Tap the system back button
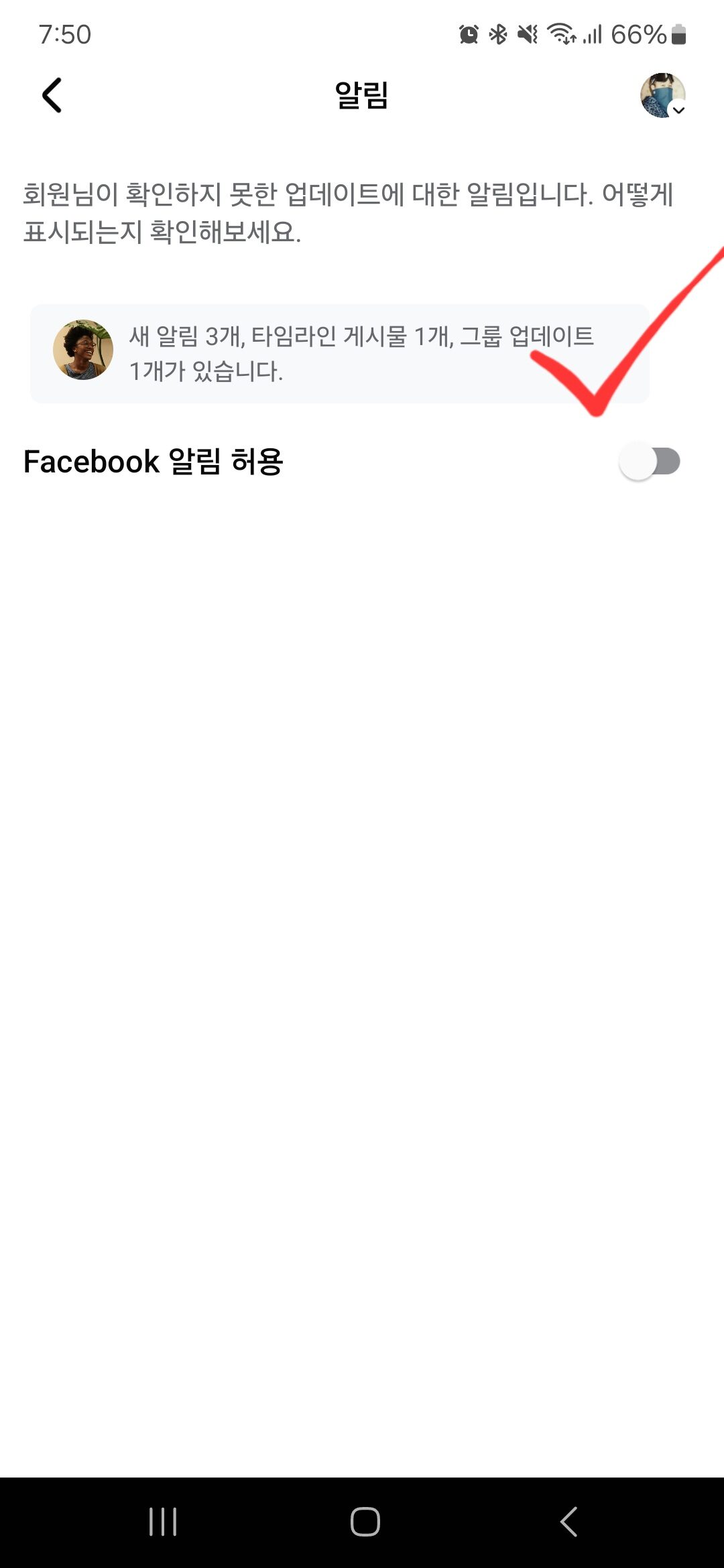Image resolution: width=724 pixels, height=1568 pixels. tap(568, 1521)
